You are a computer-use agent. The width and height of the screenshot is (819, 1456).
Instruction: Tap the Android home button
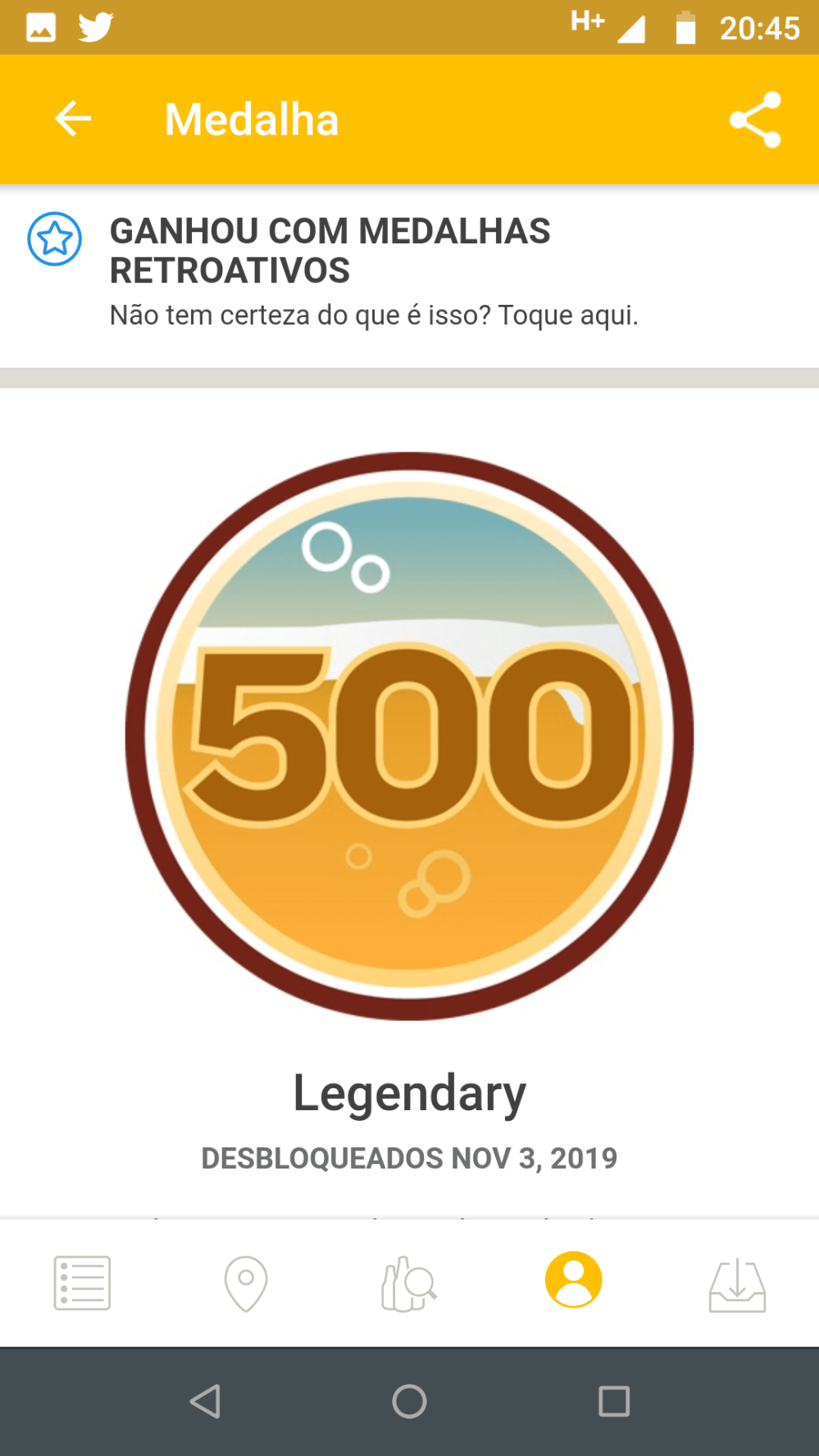point(409,1401)
